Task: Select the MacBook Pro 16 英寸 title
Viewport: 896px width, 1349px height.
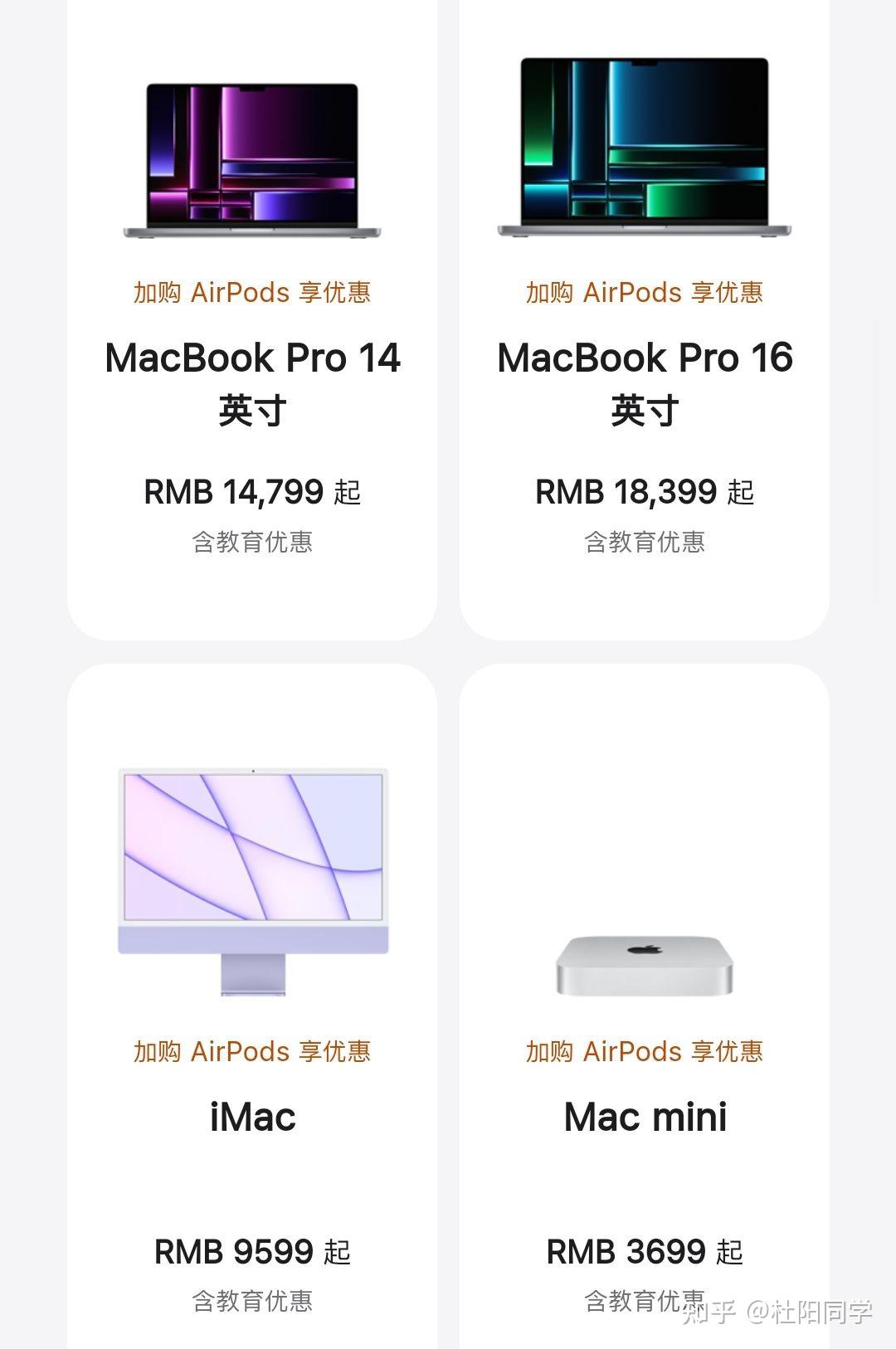Action: tap(644, 382)
